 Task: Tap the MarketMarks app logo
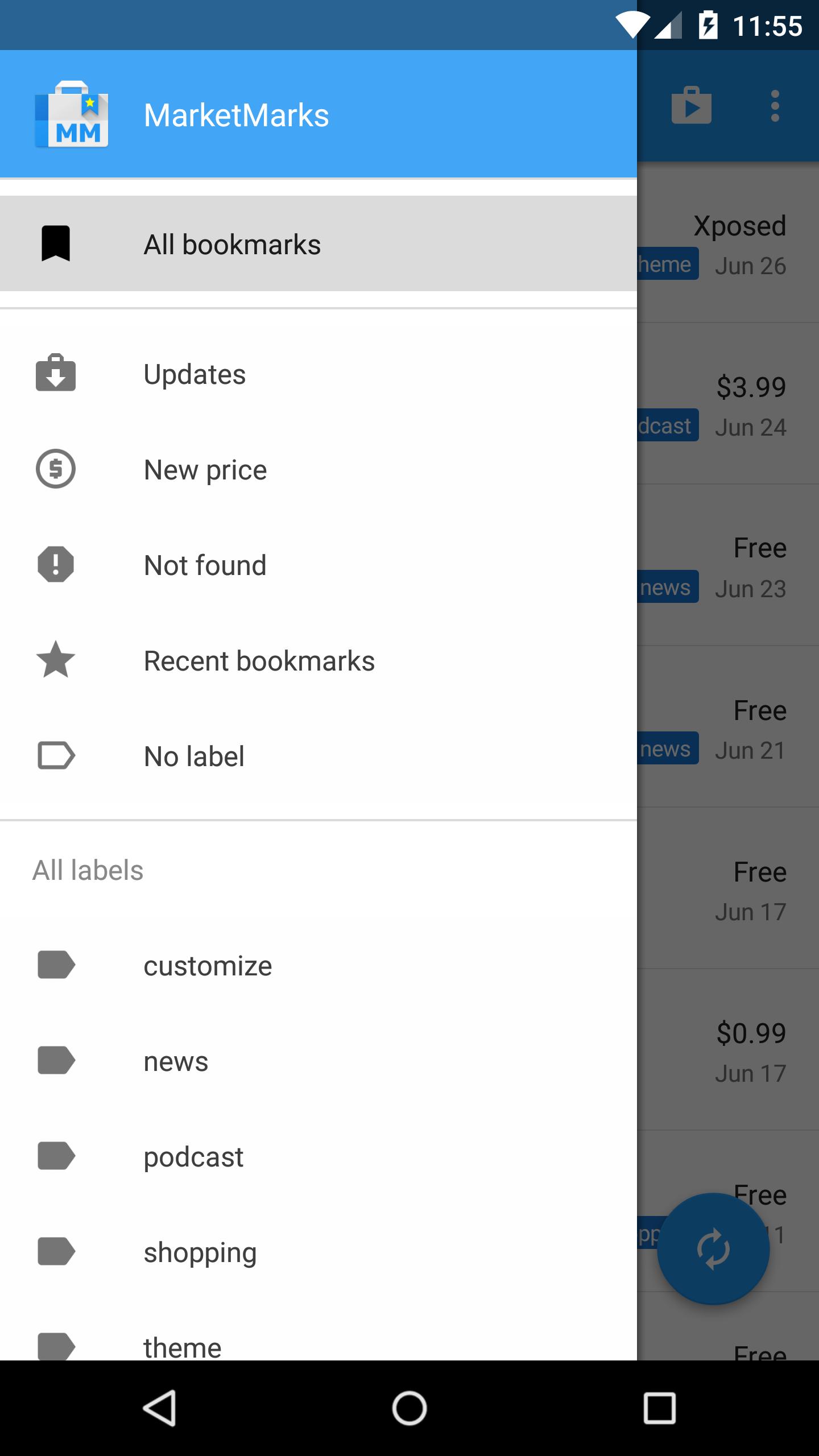coord(72,114)
